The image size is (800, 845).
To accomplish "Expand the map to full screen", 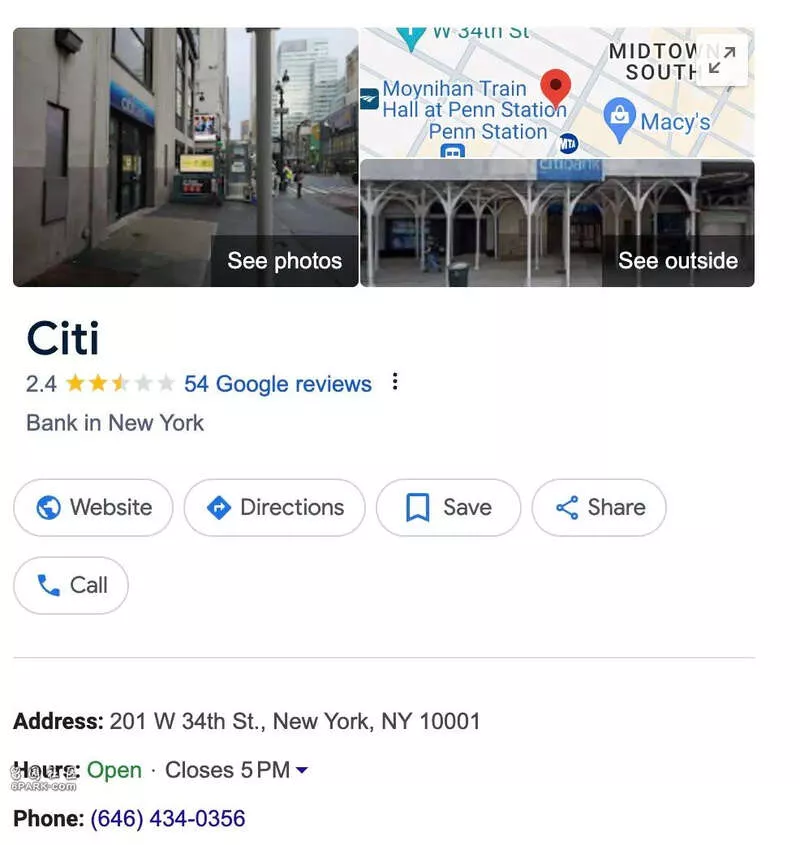I will click(x=721, y=60).
